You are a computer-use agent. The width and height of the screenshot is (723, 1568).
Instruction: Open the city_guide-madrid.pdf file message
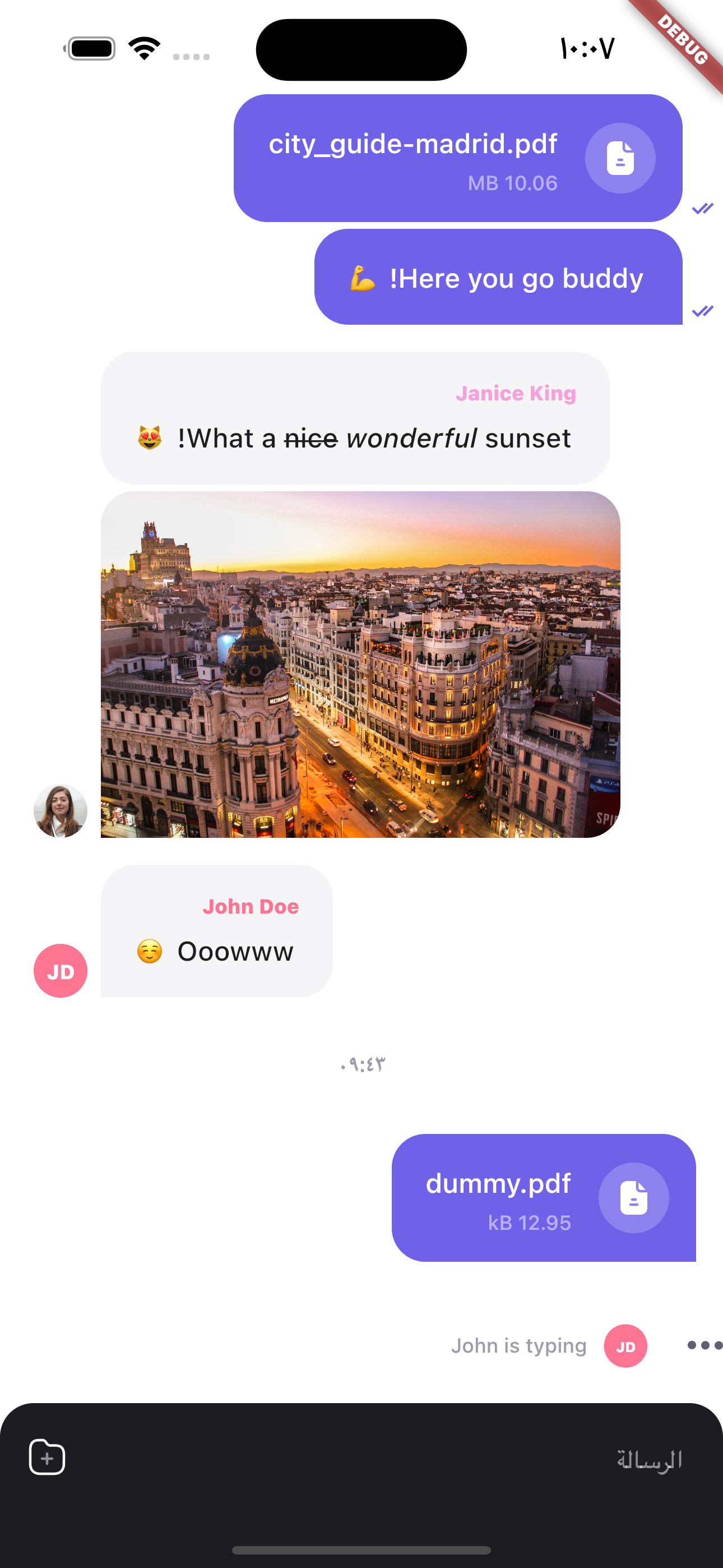pyautogui.click(x=458, y=158)
